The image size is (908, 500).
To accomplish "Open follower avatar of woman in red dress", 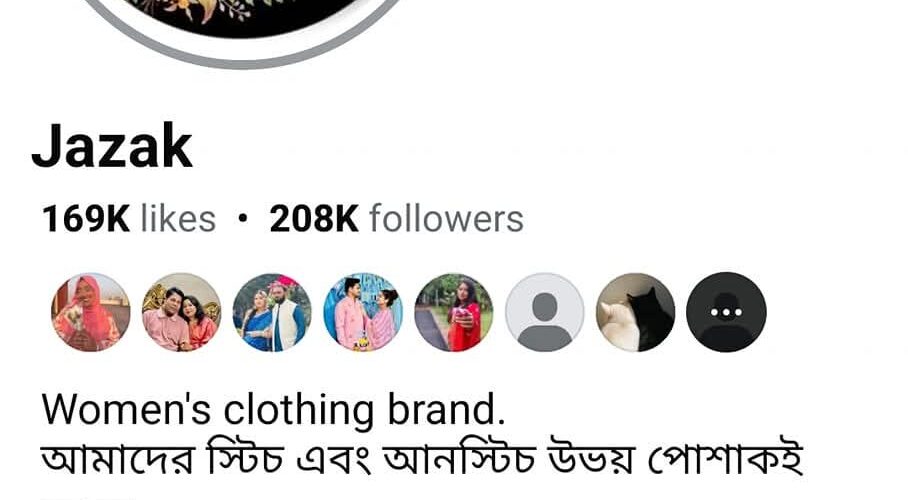I will click(454, 312).
